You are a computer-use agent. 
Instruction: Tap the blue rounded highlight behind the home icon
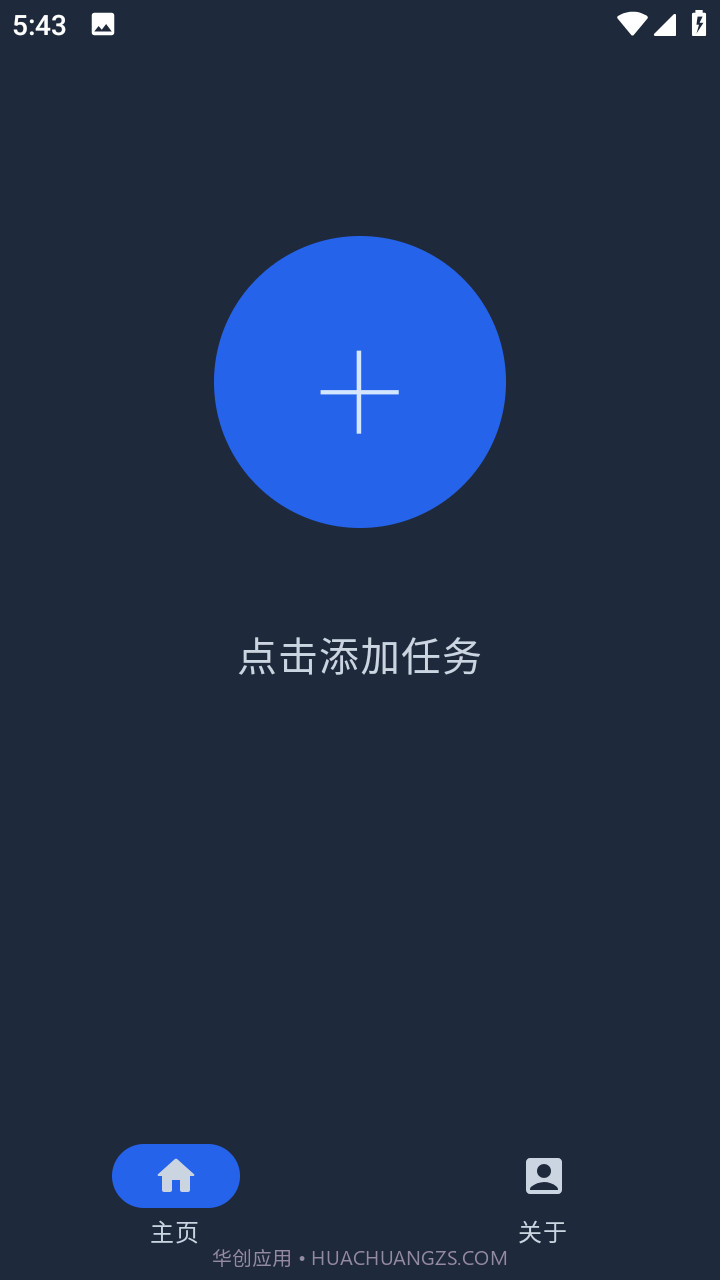pyautogui.click(x=176, y=1175)
